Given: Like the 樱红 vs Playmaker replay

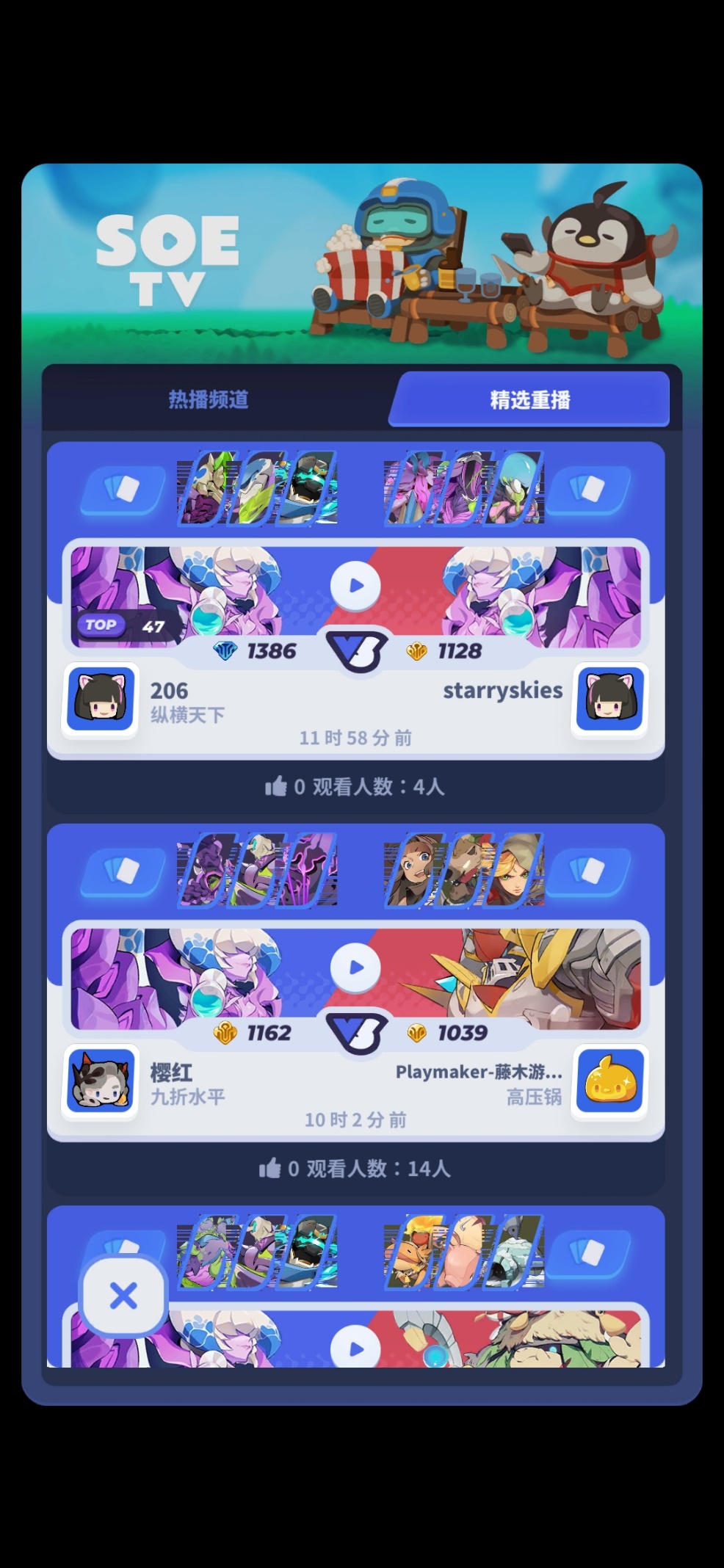Looking at the screenshot, I should pos(270,1168).
